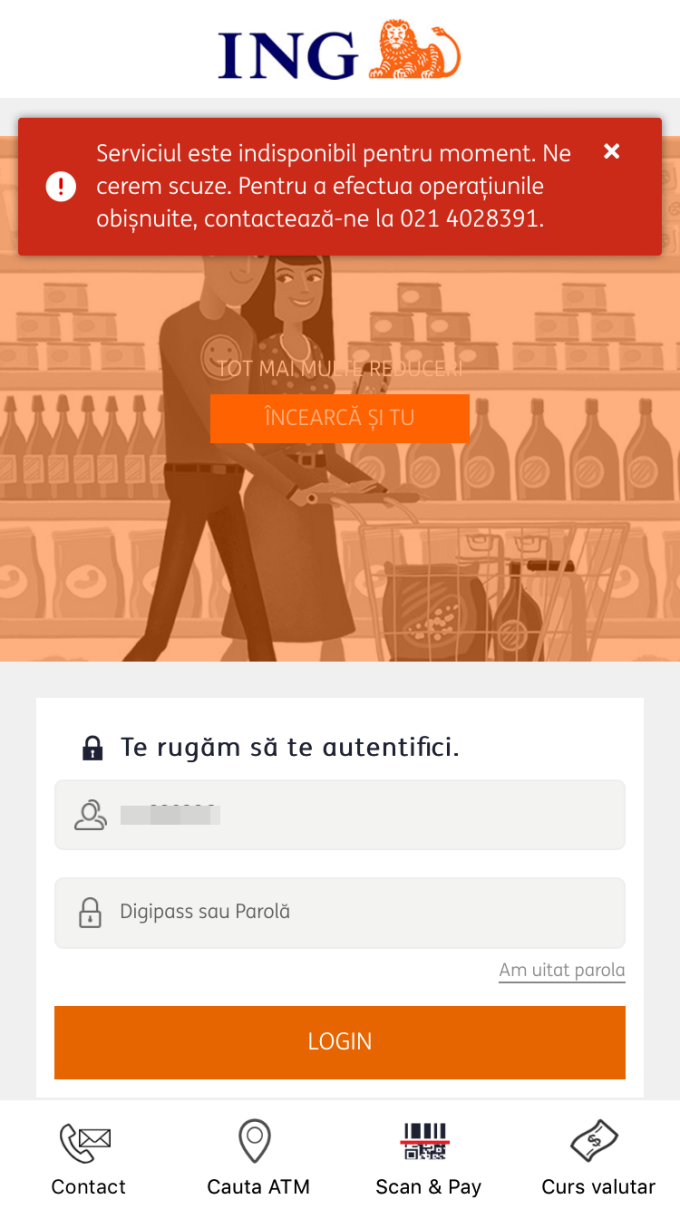Image resolution: width=680 pixels, height=1209 pixels.
Task: Tap the orange LOGIN button
Action: pos(340,1042)
